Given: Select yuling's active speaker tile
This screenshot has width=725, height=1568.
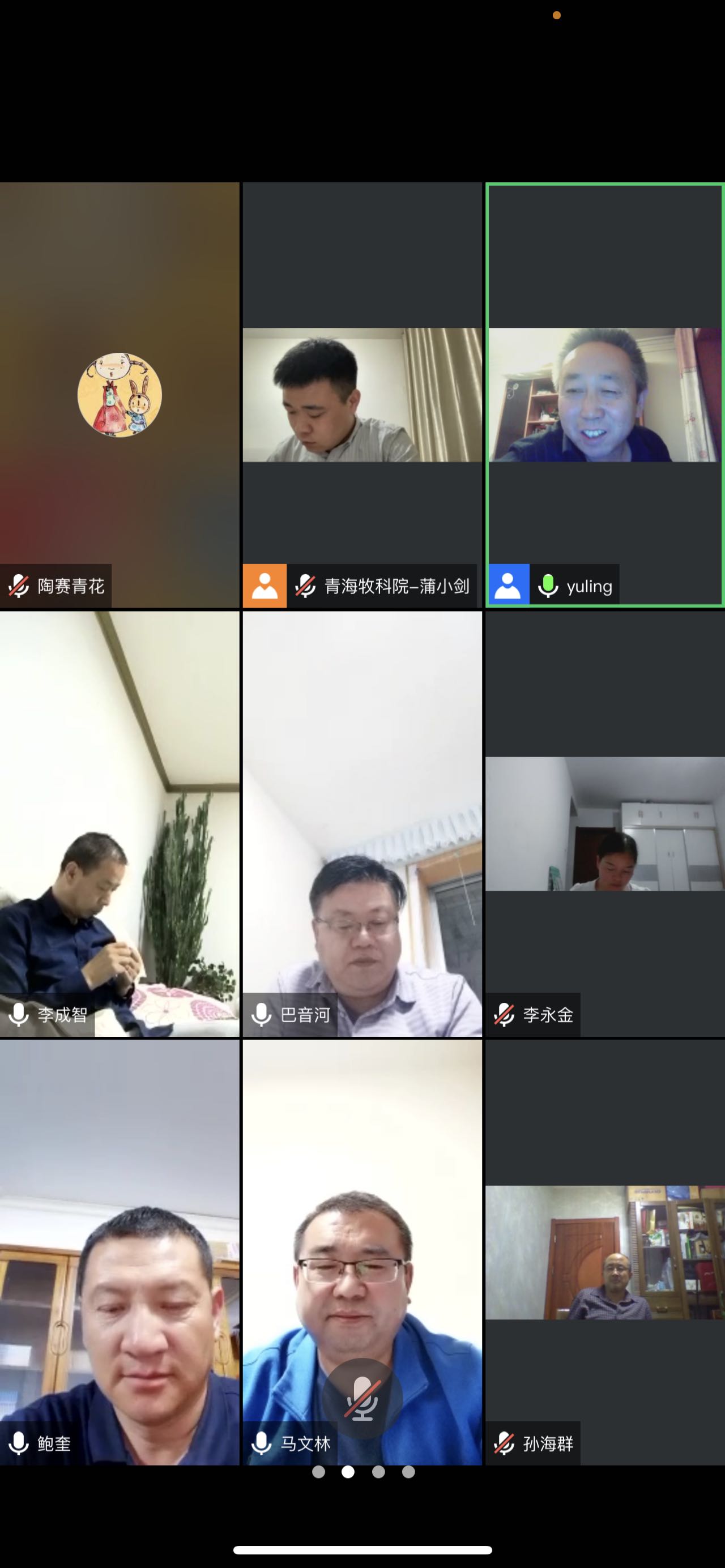Looking at the screenshot, I should click(x=604, y=395).
